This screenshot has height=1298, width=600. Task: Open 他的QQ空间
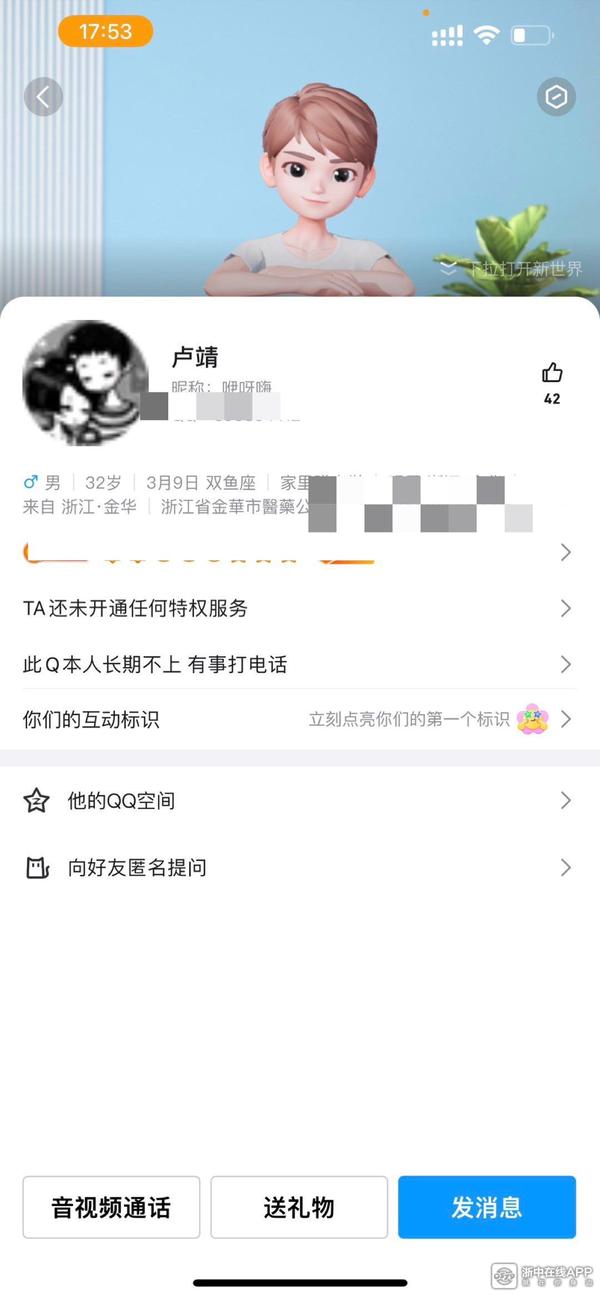298,801
